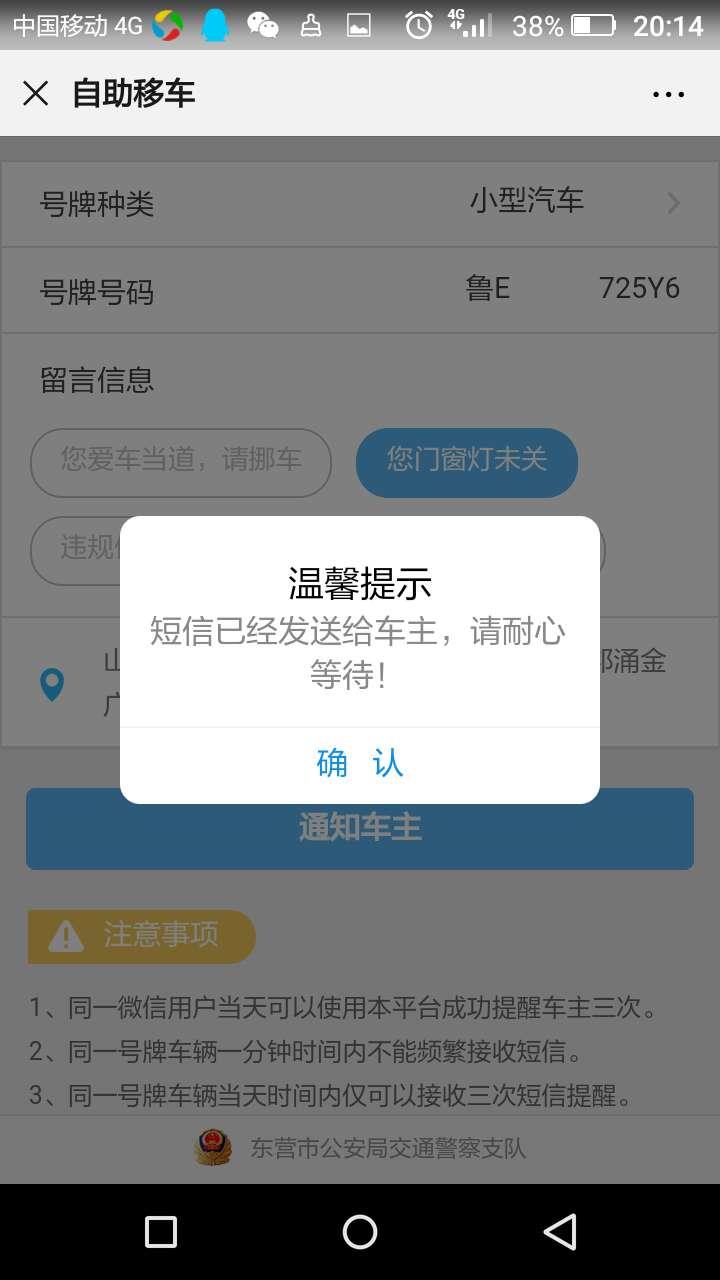Open the 号牌种类 vehicle type selector
The width and height of the screenshot is (720, 1280).
point(360,204)
